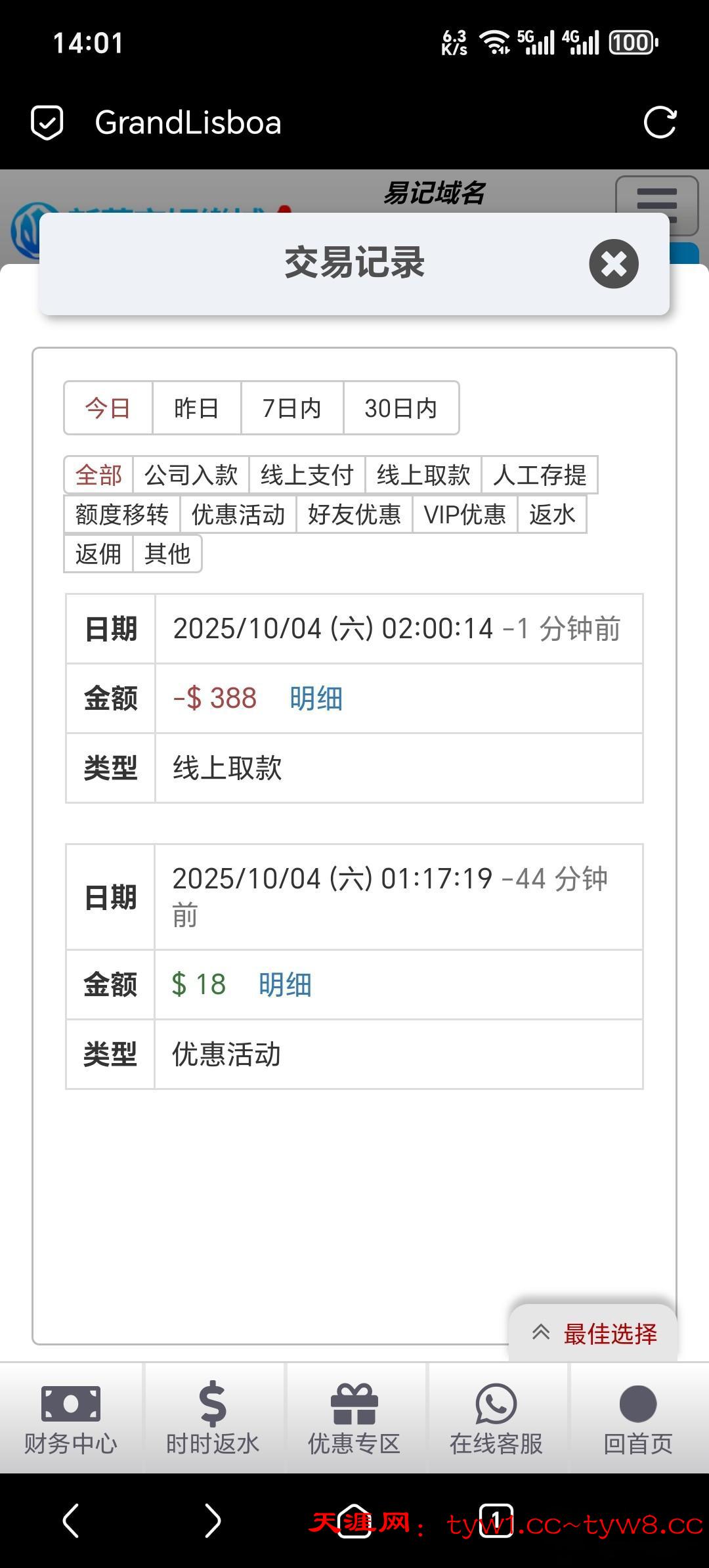The image size is (709, 1568).
Task: Show records within 30日内
Action: pos(400,408)
